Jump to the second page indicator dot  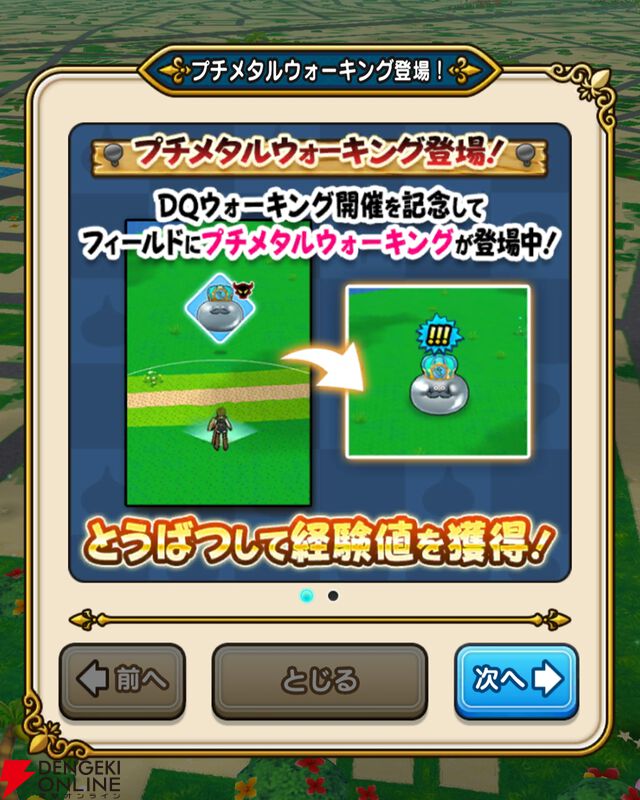click(x=333, y=595)
